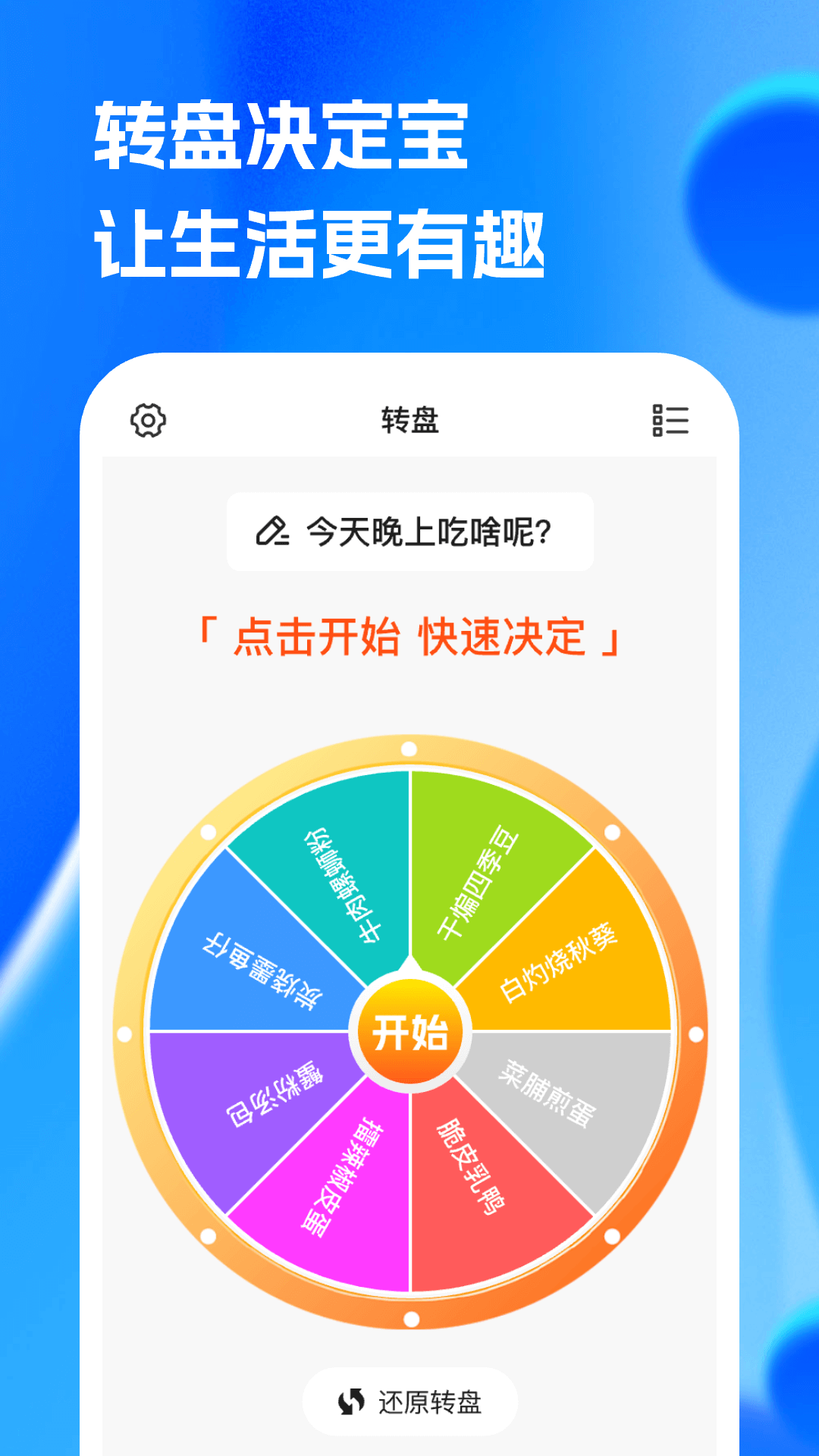Tap the 还原转盘 reset button
Viewport: 819px width, 1456px height.
click(409, 1401)
